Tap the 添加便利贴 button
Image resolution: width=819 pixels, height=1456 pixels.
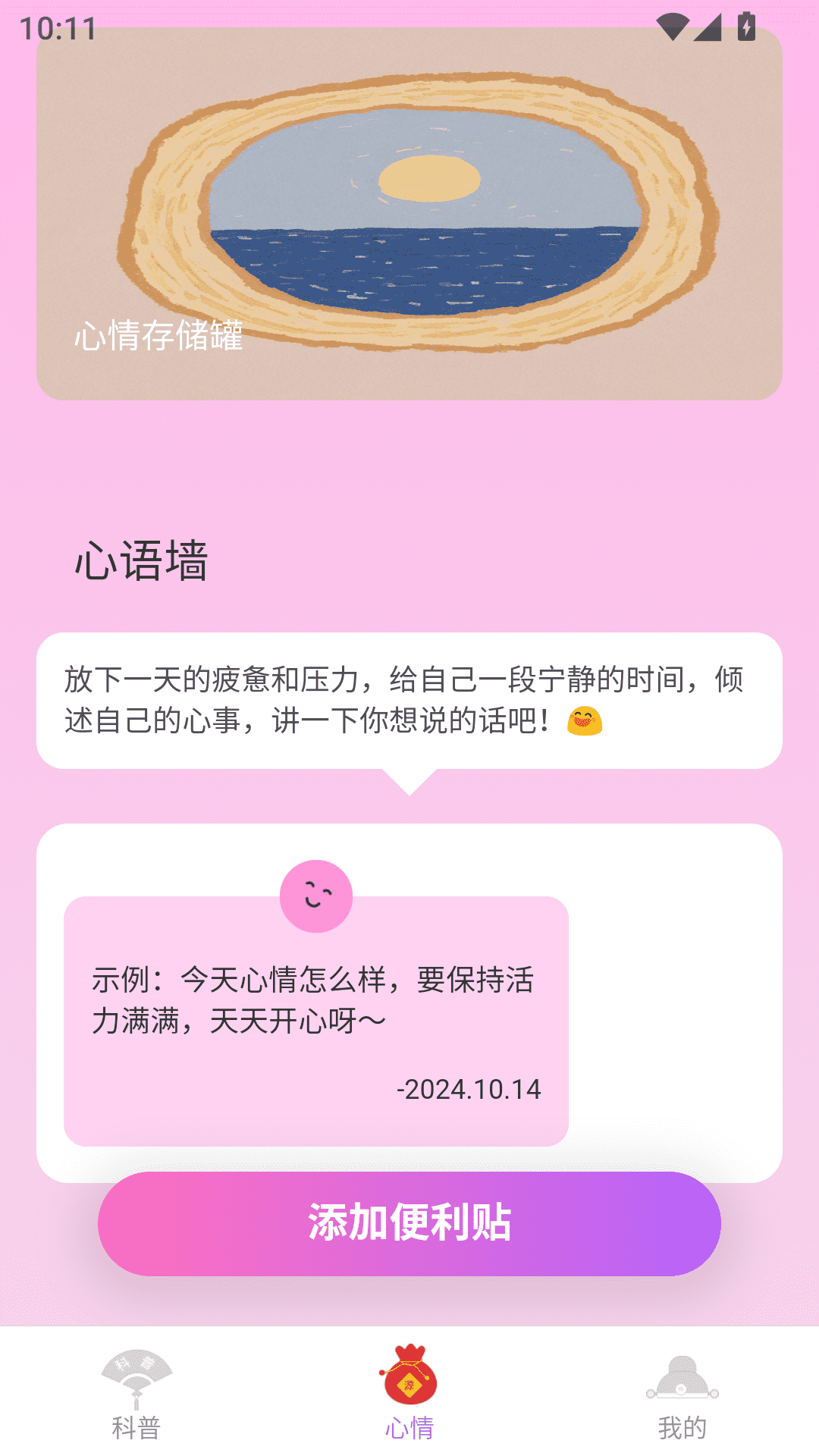click(409, 1223)
